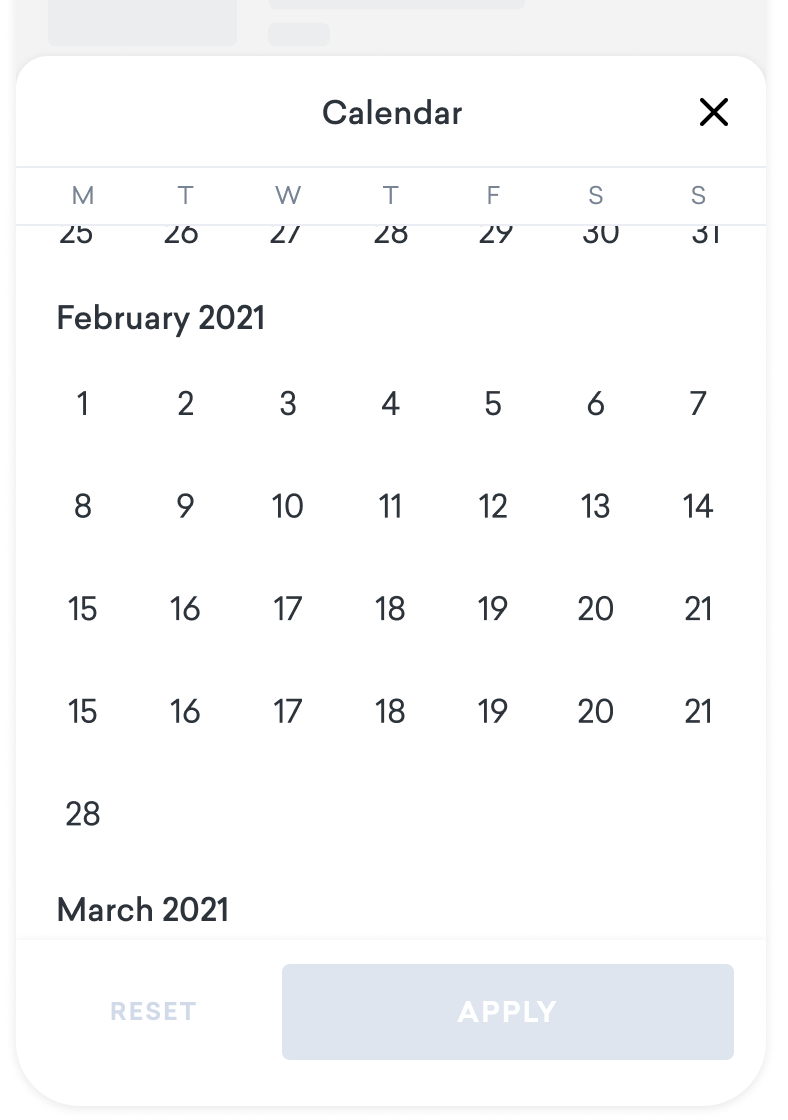
Task: Tap February 5 in the calendar
Action: click(493, 404)
